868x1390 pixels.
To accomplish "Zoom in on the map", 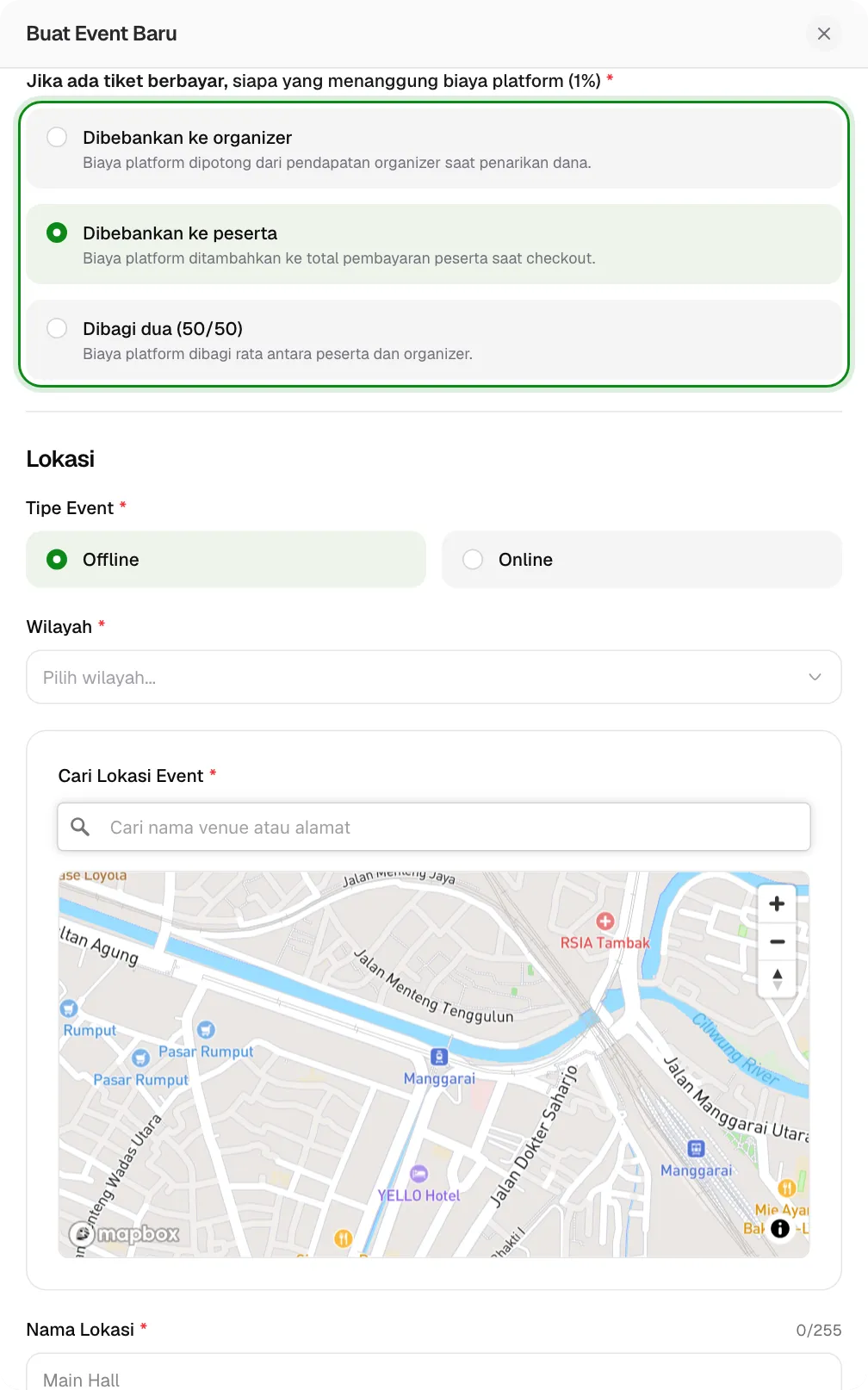I will [777, 903].
